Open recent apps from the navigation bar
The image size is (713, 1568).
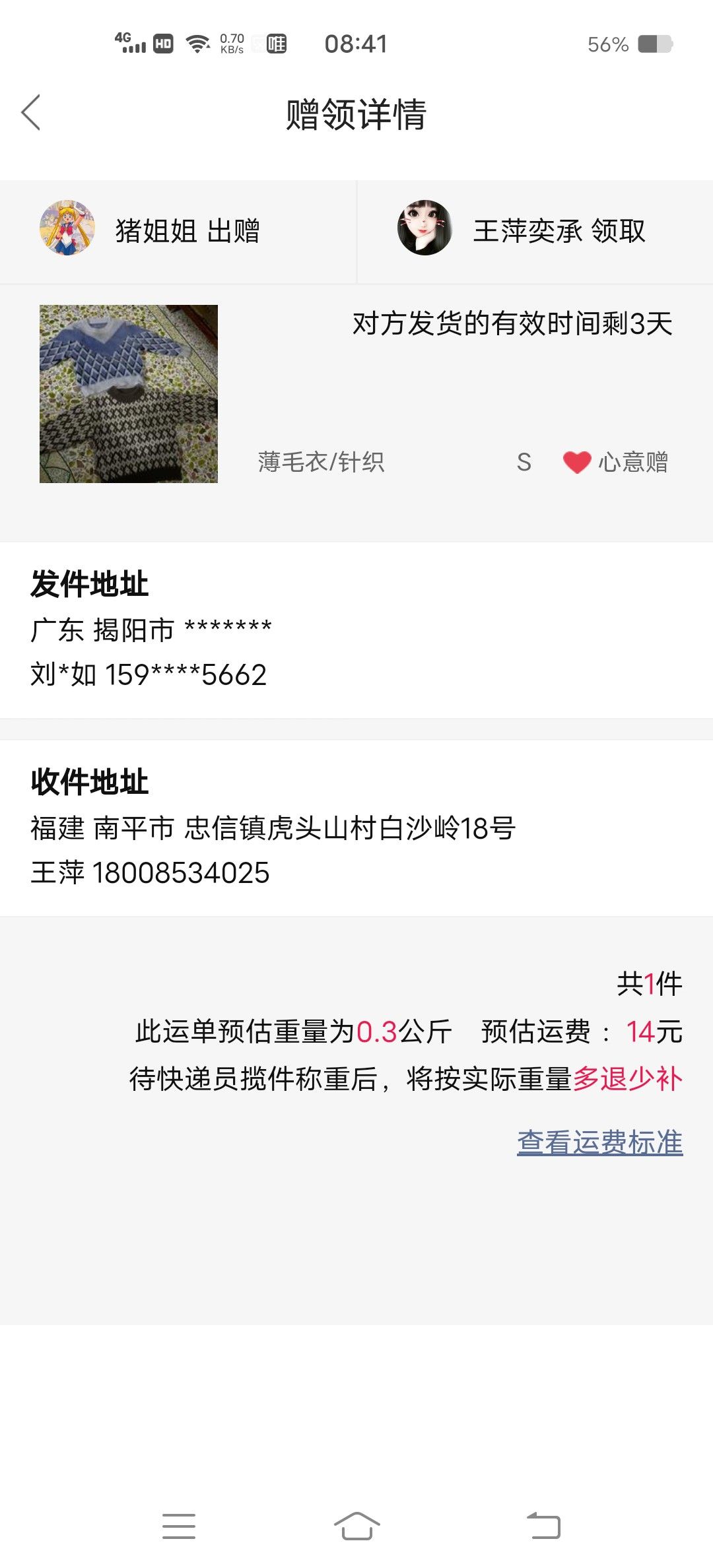click(179, 1526)
